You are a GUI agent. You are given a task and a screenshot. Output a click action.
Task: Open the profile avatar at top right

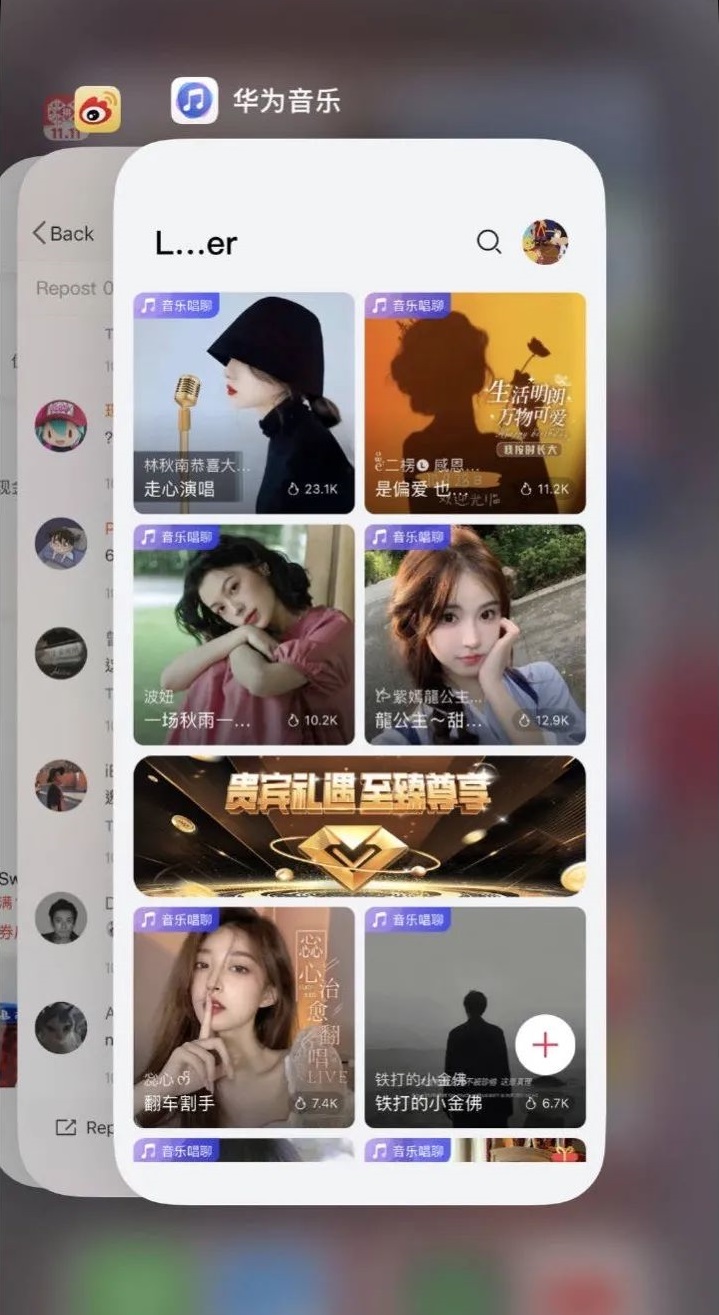click(545, 242)
